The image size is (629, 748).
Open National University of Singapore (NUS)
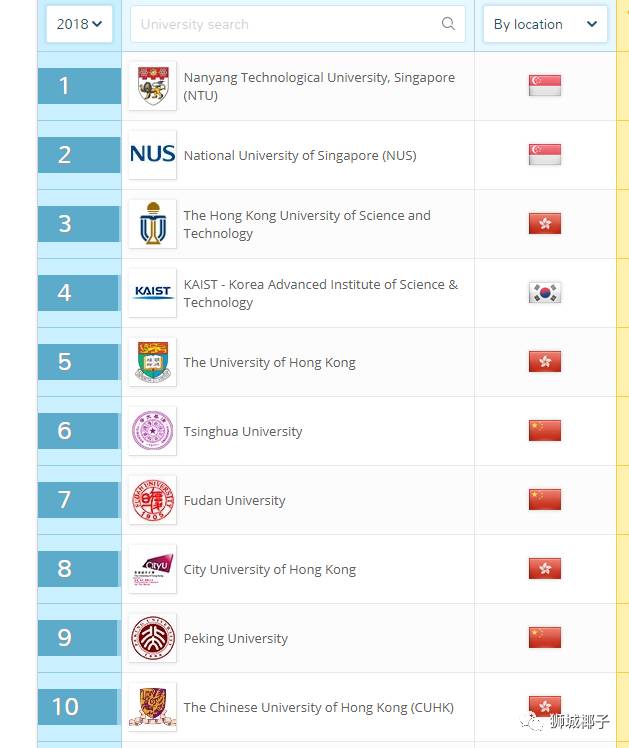(299, 155)
